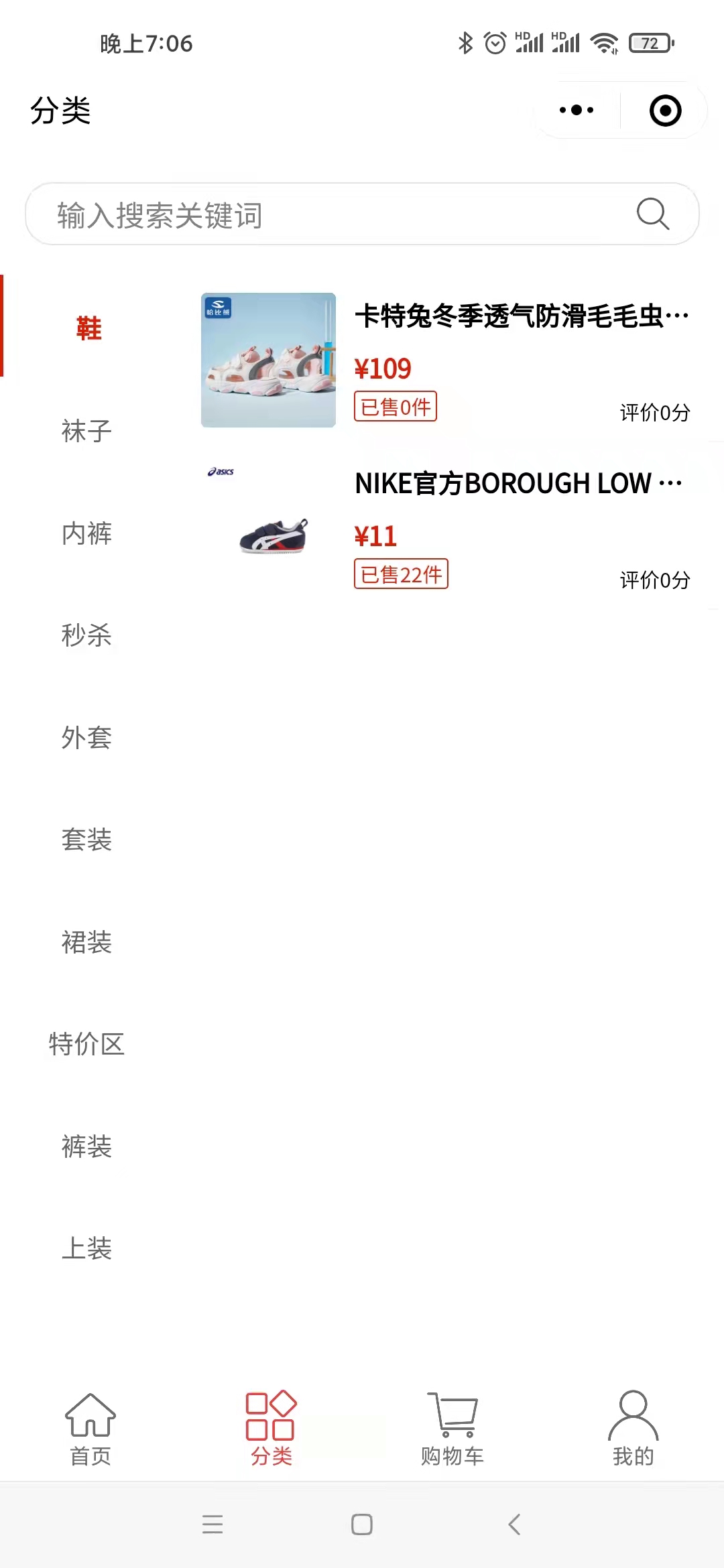
Task: Select the 鞋 category
Action: click(87, 328)
